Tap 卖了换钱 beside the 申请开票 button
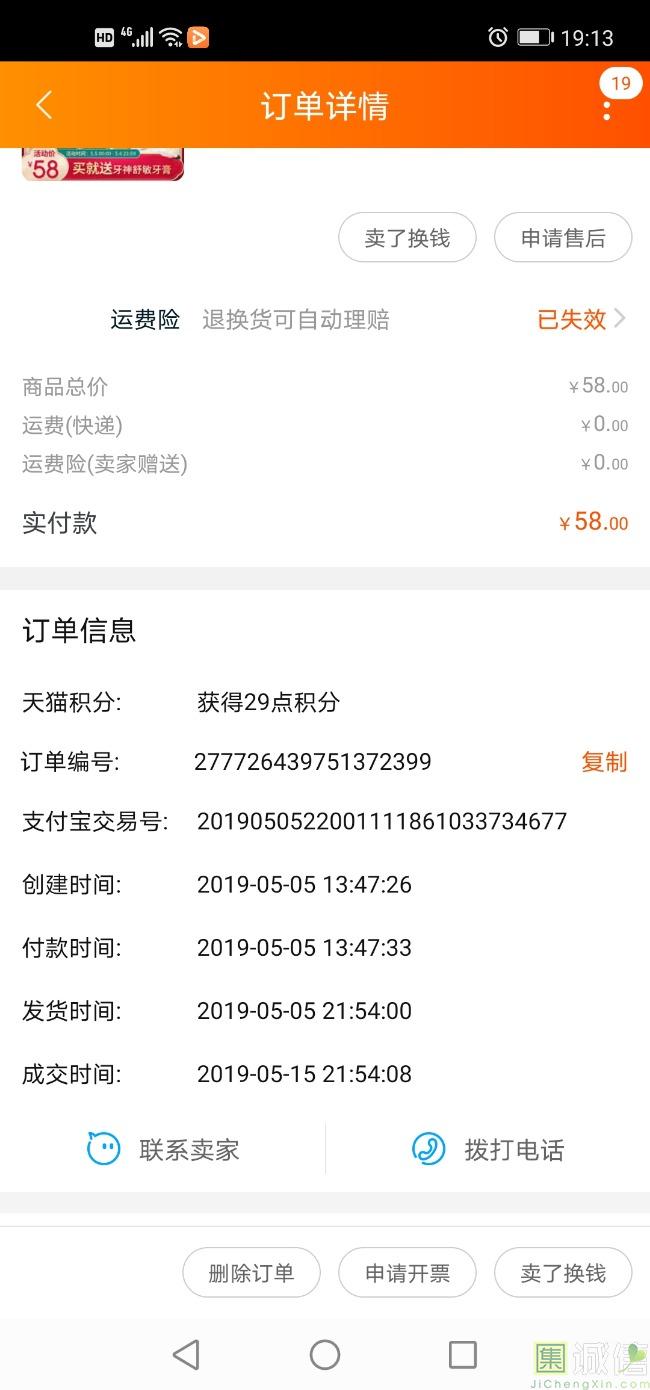The width and height of the screenshot is (650, 1390). (x=563, y=1273)
